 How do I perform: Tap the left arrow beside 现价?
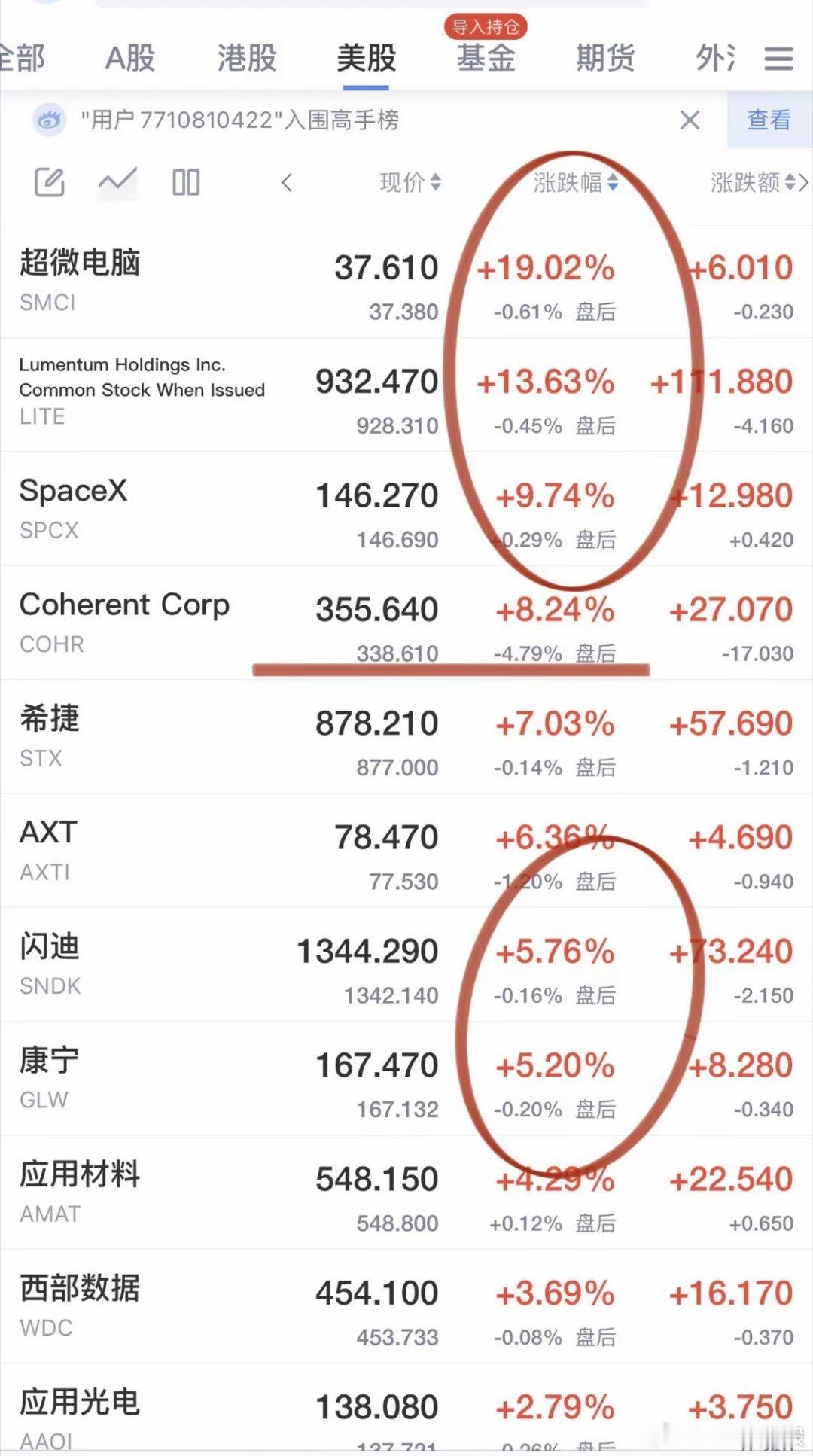287,182
